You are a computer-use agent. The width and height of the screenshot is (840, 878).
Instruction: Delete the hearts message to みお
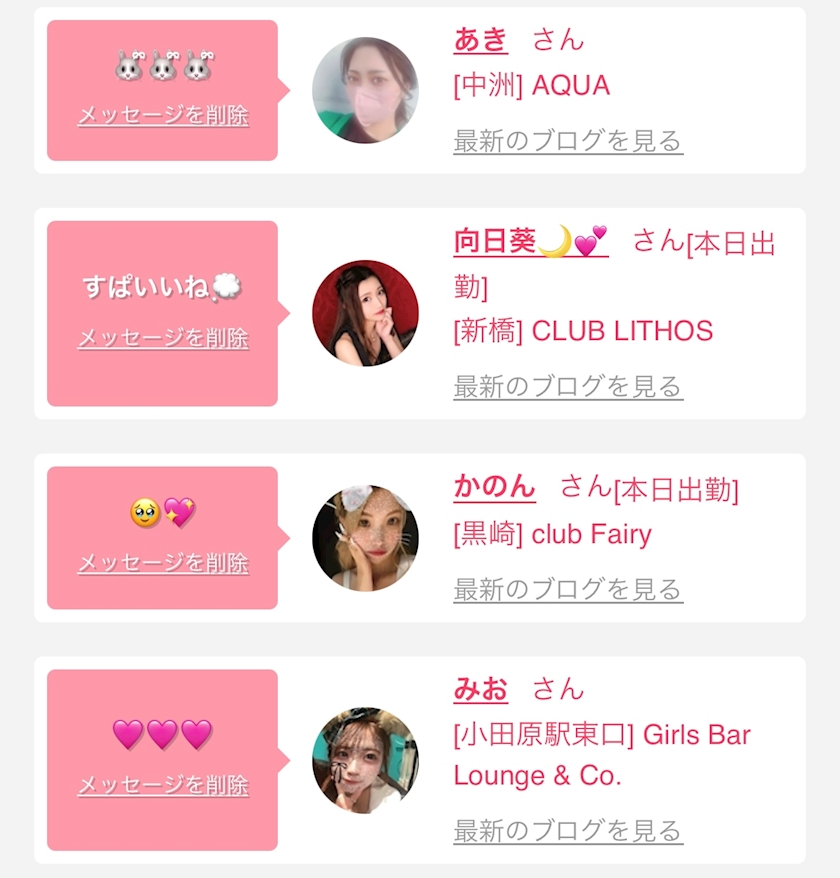coord(163,785)
